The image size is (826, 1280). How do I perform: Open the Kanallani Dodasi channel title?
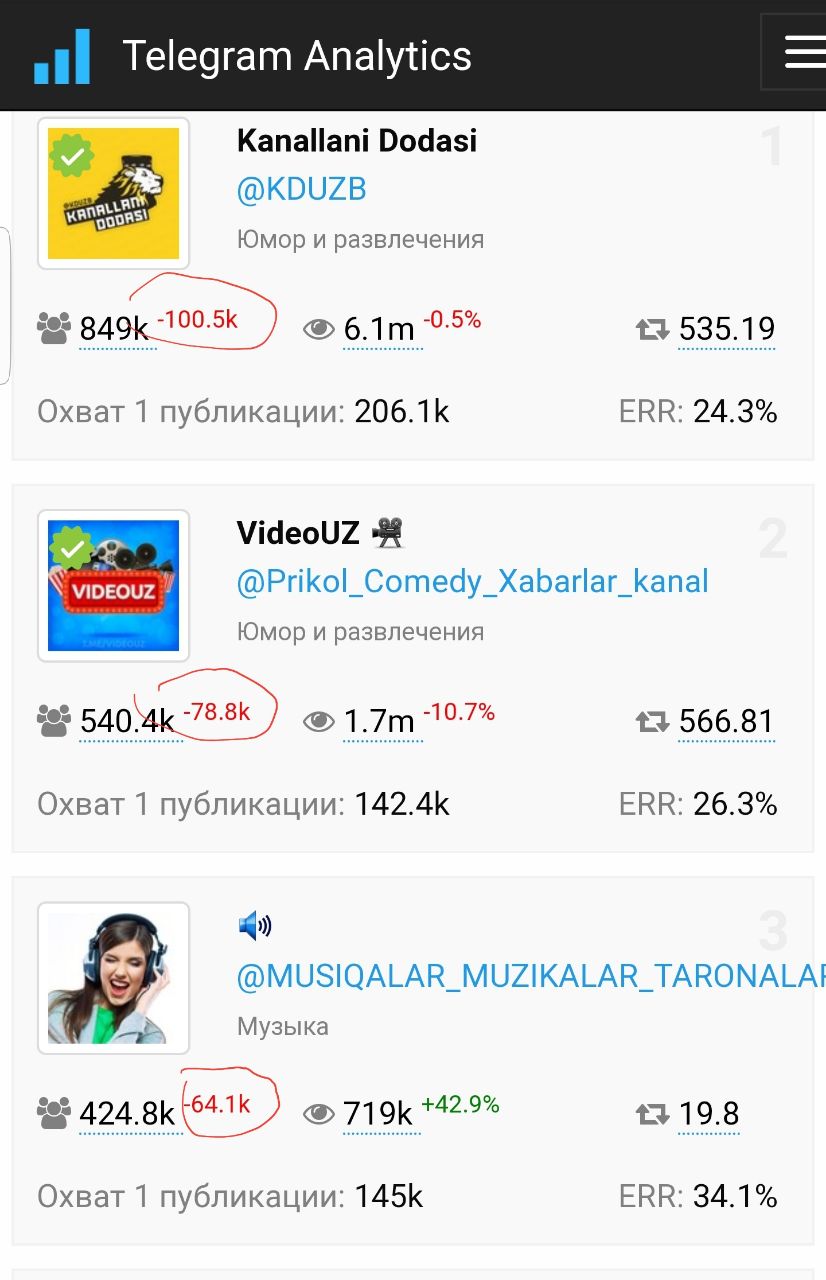click(x=356, y=141)
